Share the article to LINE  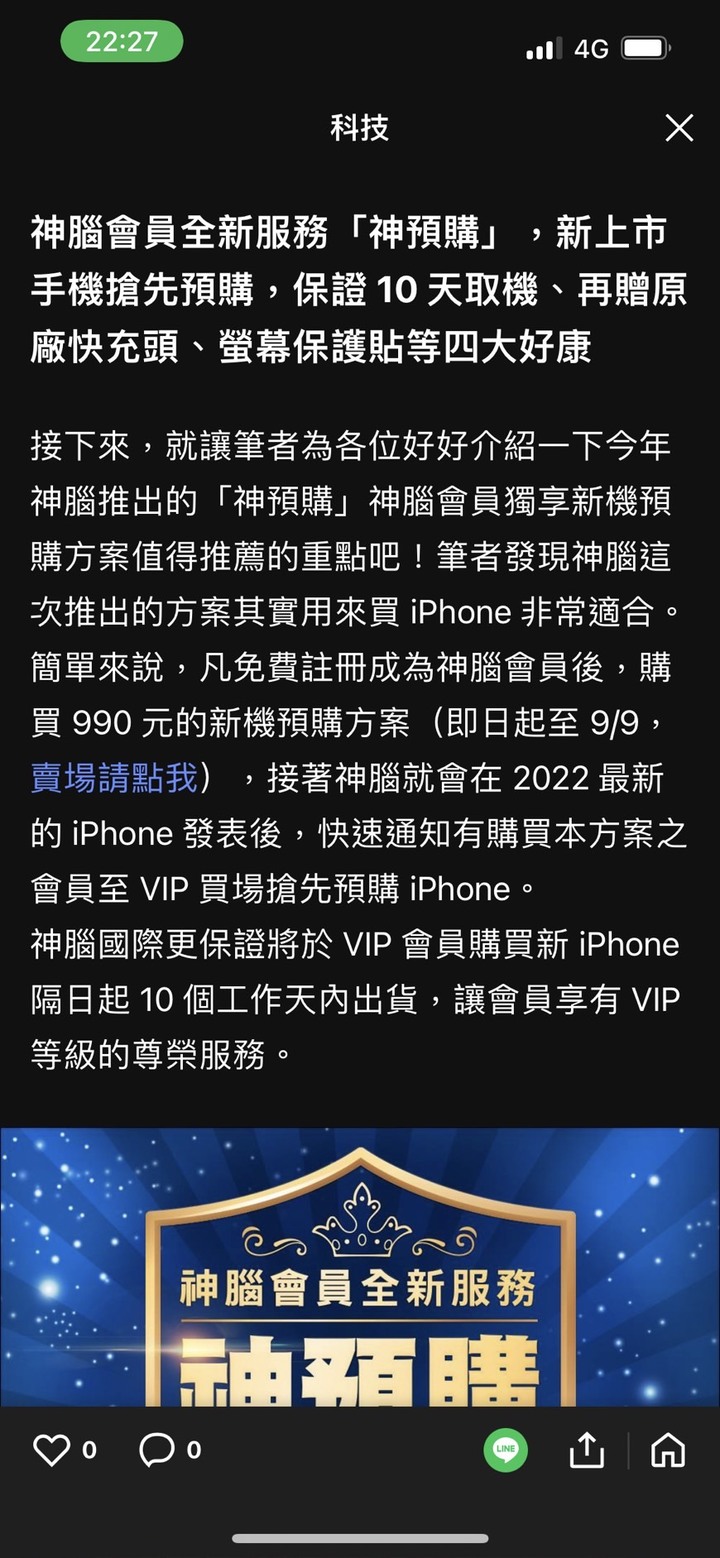(505, 1449)
